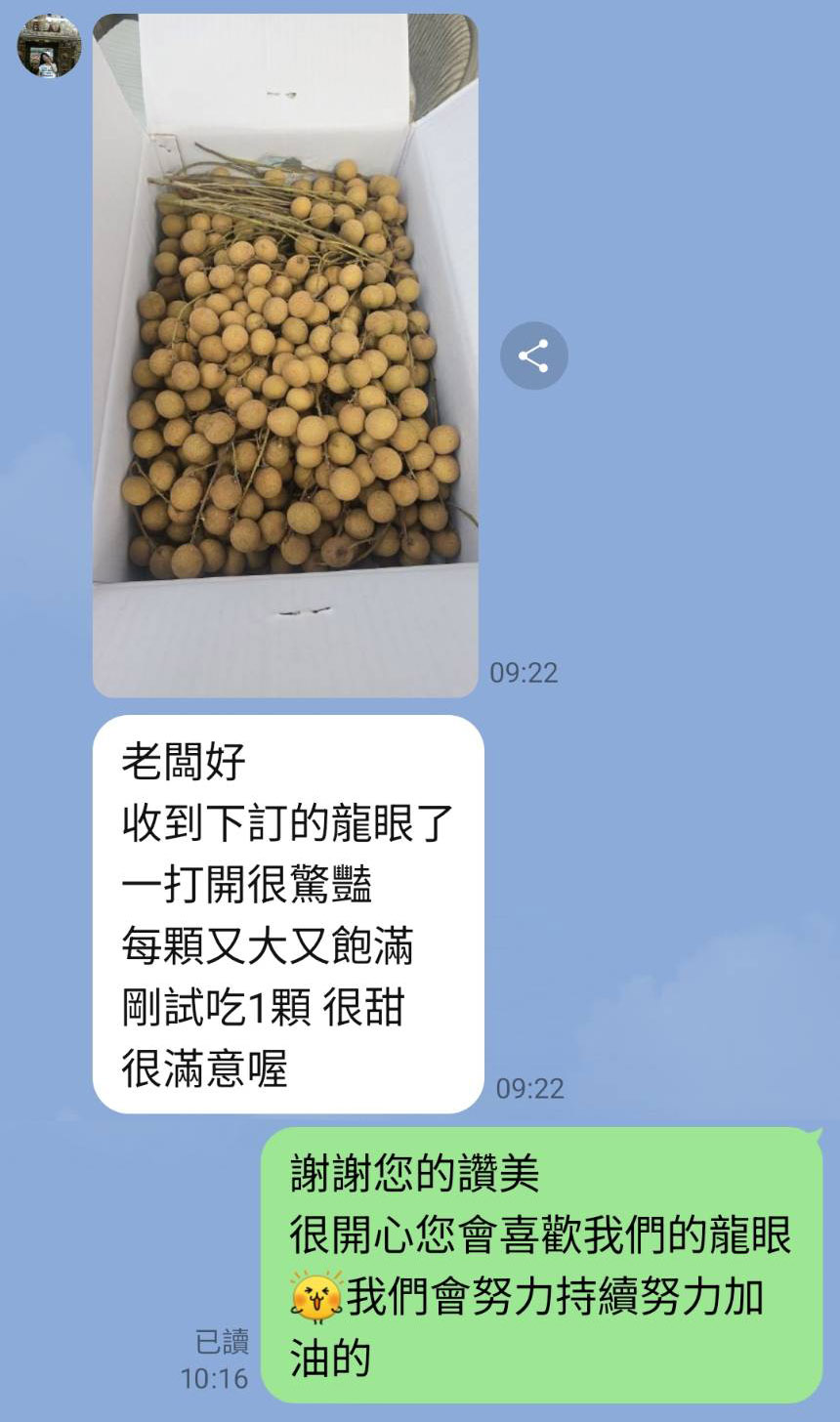Open the sender's profile avatar

[x=49, y=46]
